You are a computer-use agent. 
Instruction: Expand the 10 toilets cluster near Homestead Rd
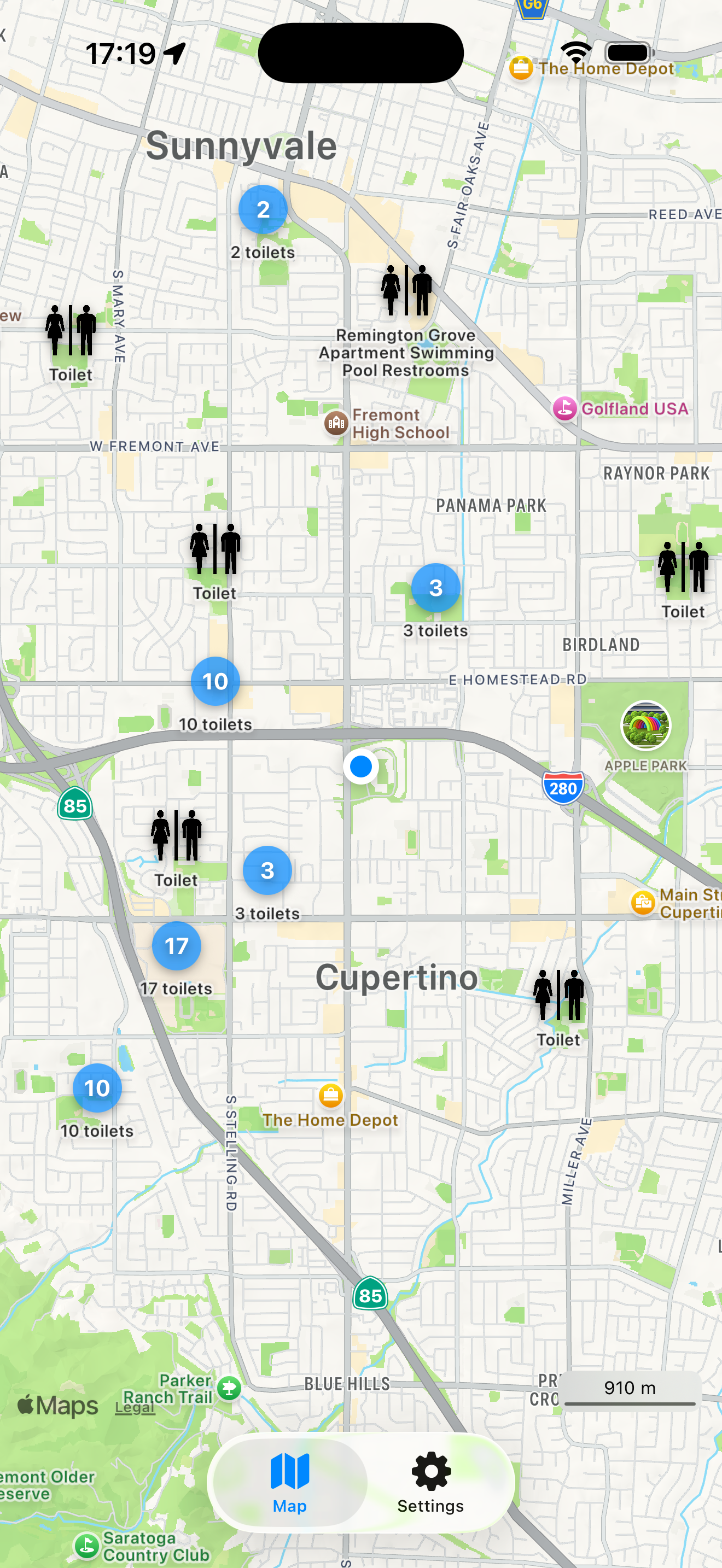click(x=215, y=682)
